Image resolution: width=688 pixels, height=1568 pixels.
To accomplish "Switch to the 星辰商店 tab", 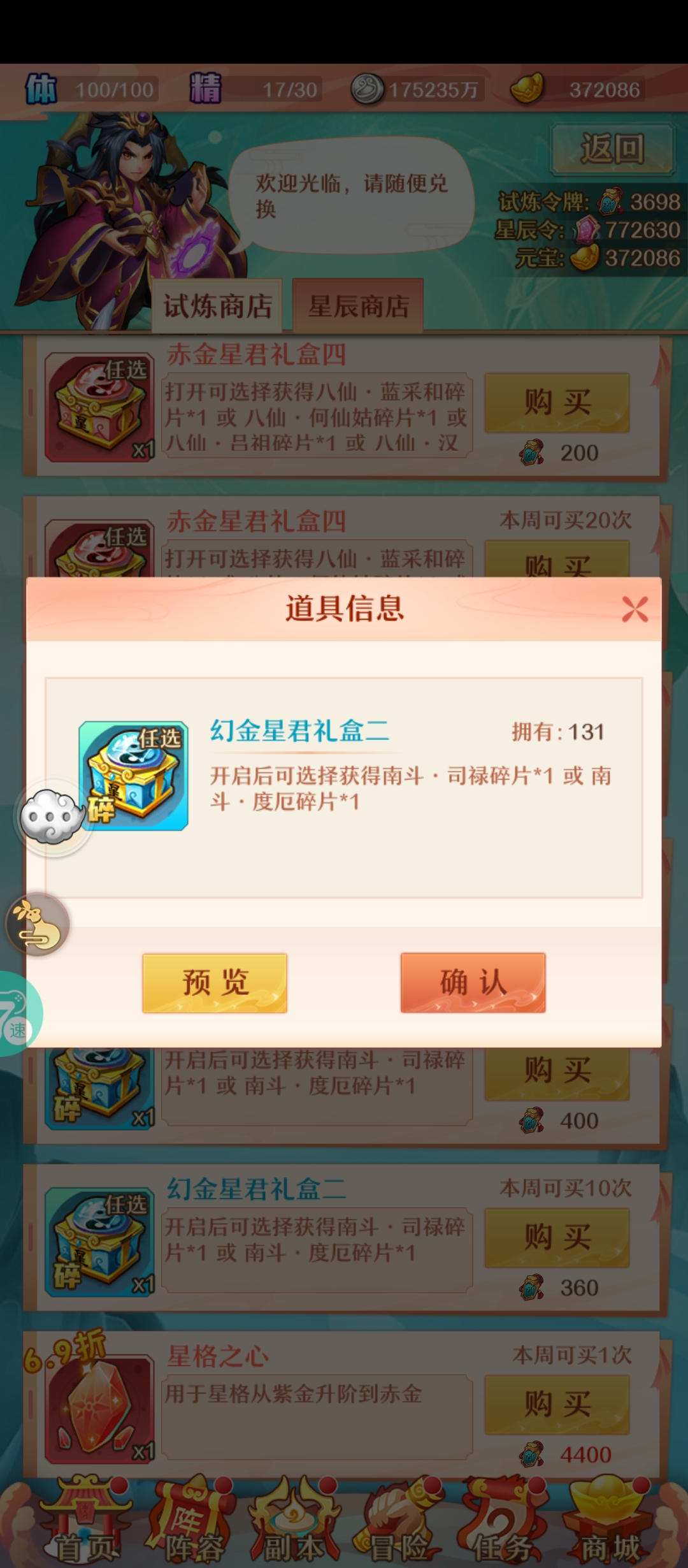I will point(358,307).
